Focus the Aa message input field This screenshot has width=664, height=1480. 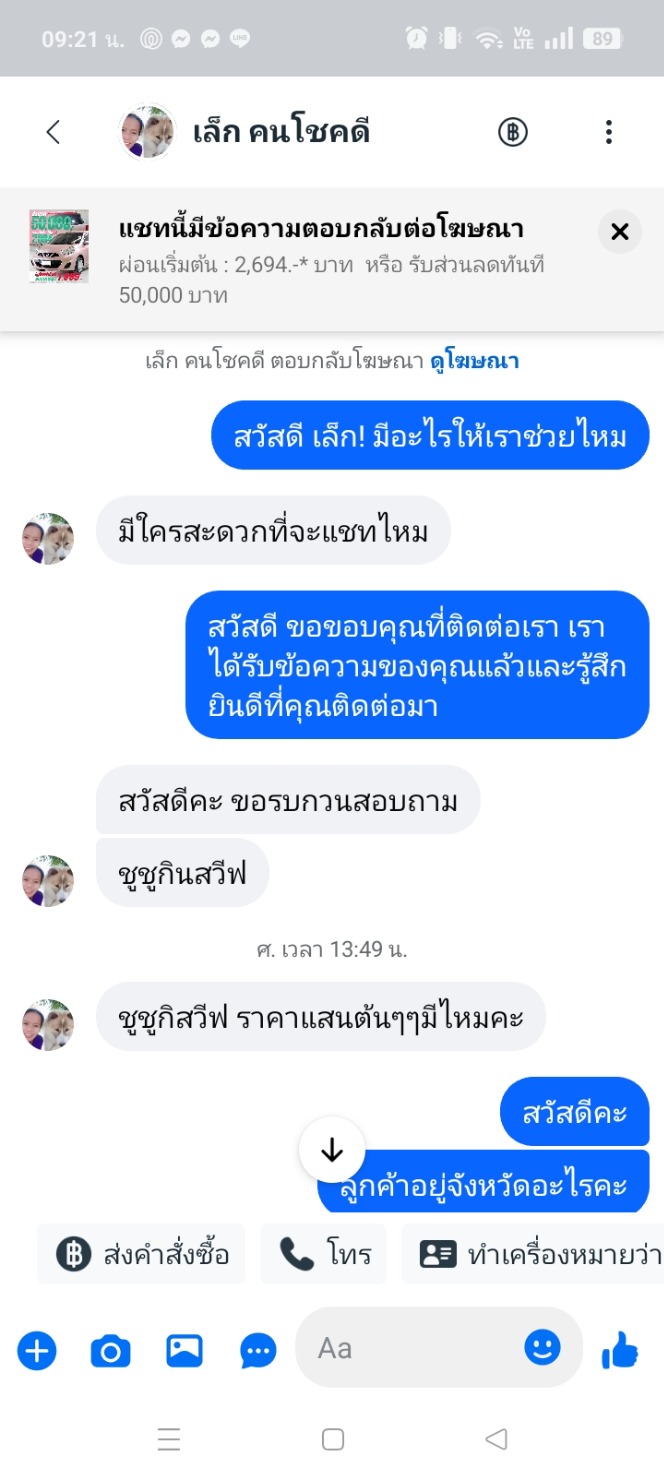click(x=410, y=1349)
